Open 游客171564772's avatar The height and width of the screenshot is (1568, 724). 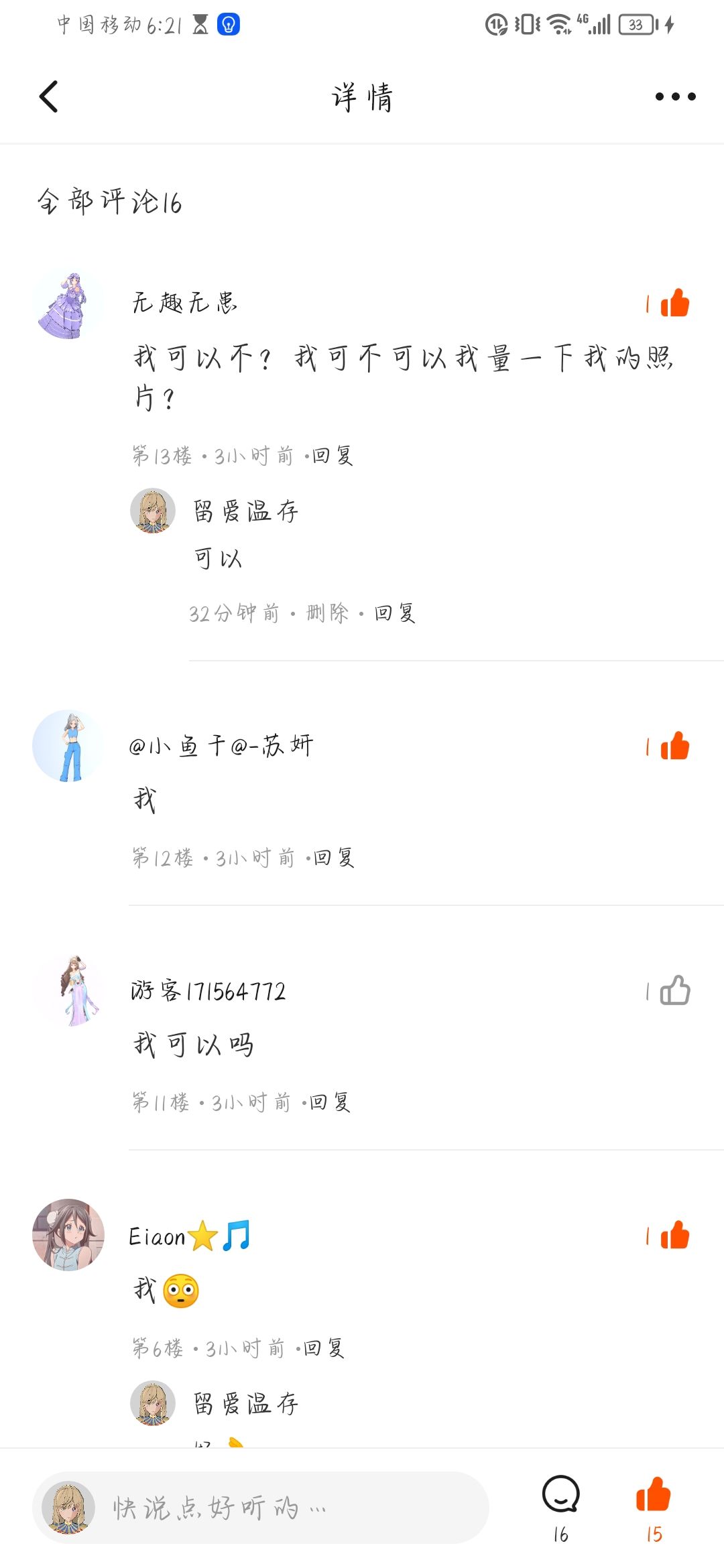click(68, 990)
